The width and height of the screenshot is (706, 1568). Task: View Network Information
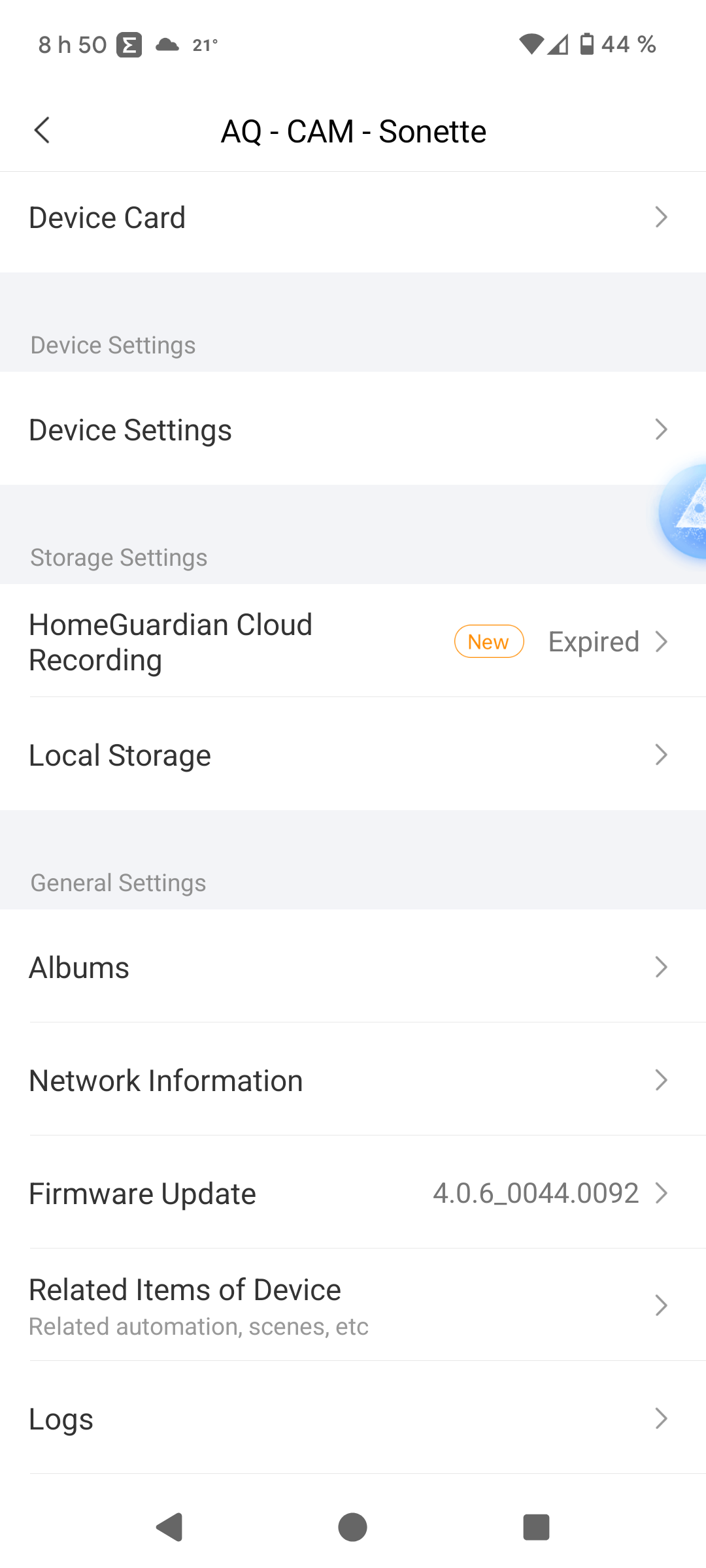[353, 1081]
